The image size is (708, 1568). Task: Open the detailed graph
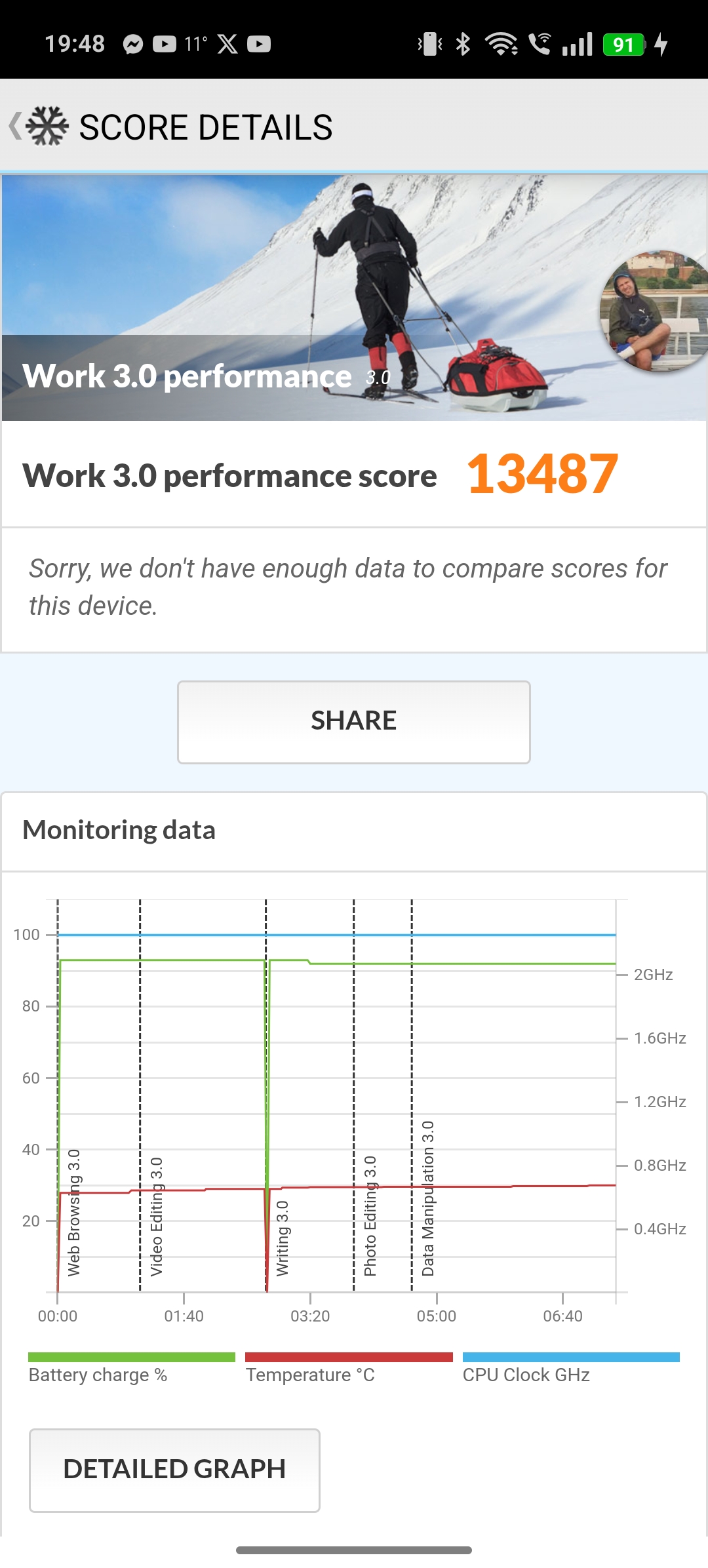click(x=174, y=1470)
